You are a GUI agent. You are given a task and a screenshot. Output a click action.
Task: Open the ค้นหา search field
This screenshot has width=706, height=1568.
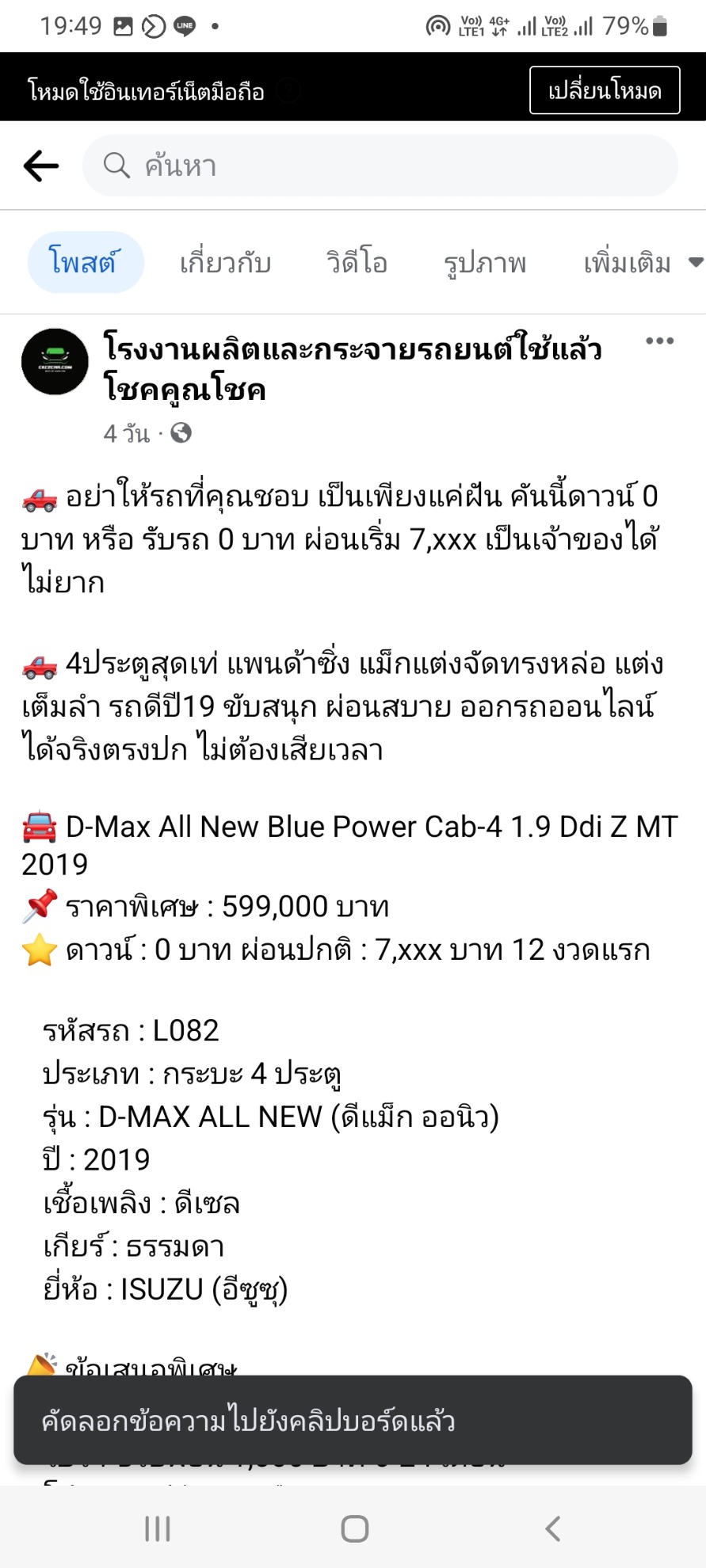tap(380, 166)
